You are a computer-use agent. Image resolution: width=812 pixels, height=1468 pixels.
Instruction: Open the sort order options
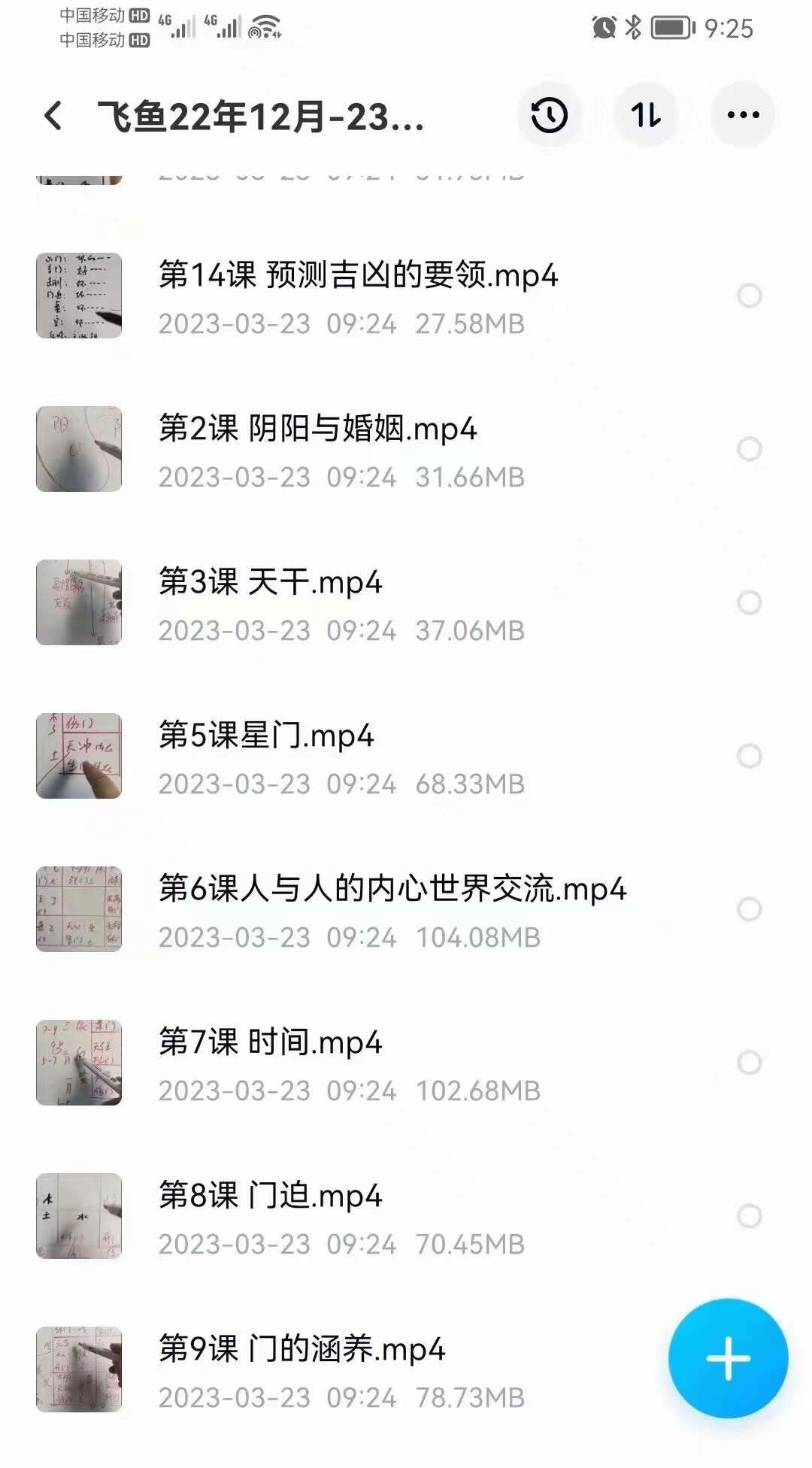point(646,116)
